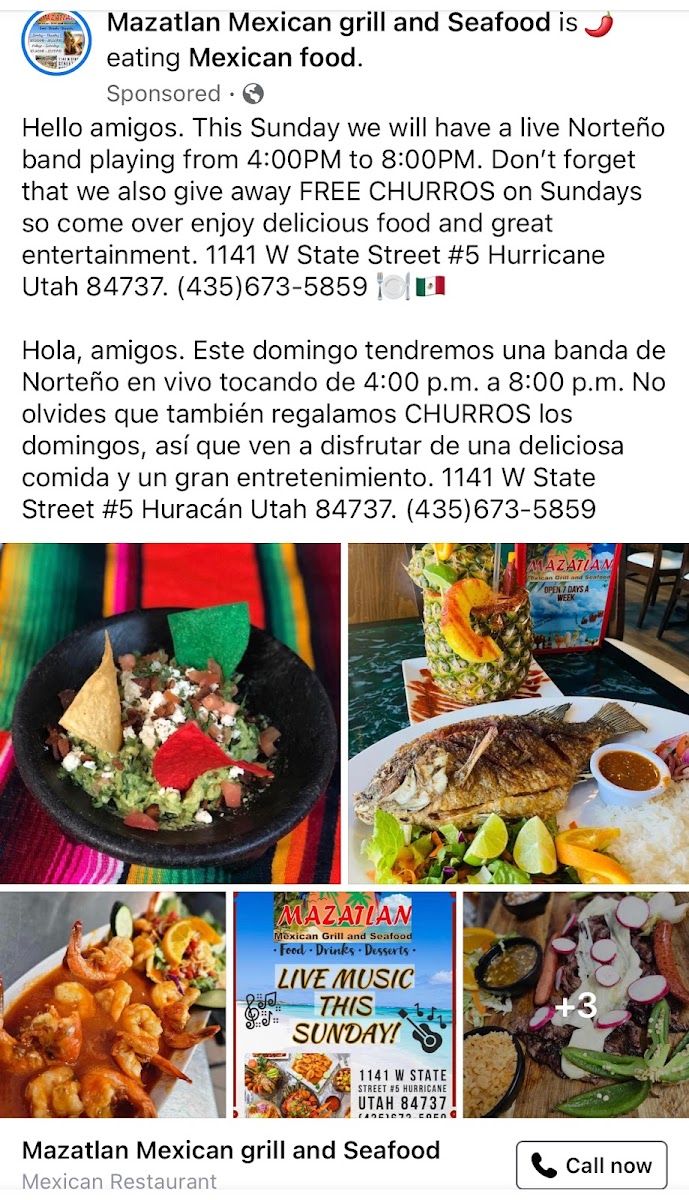Open the Live Music This Sunday flyer image

344,1005
